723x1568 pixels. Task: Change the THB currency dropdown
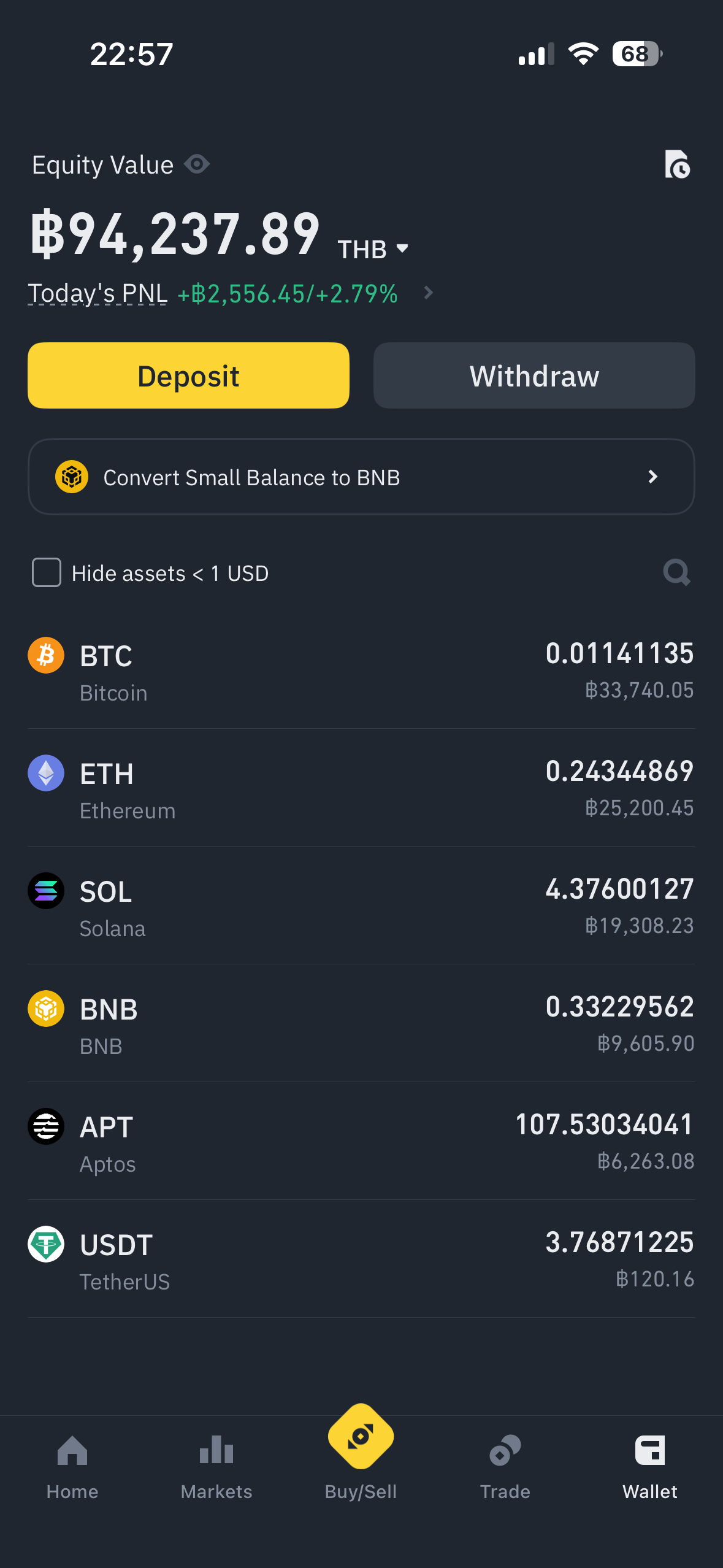373,249
